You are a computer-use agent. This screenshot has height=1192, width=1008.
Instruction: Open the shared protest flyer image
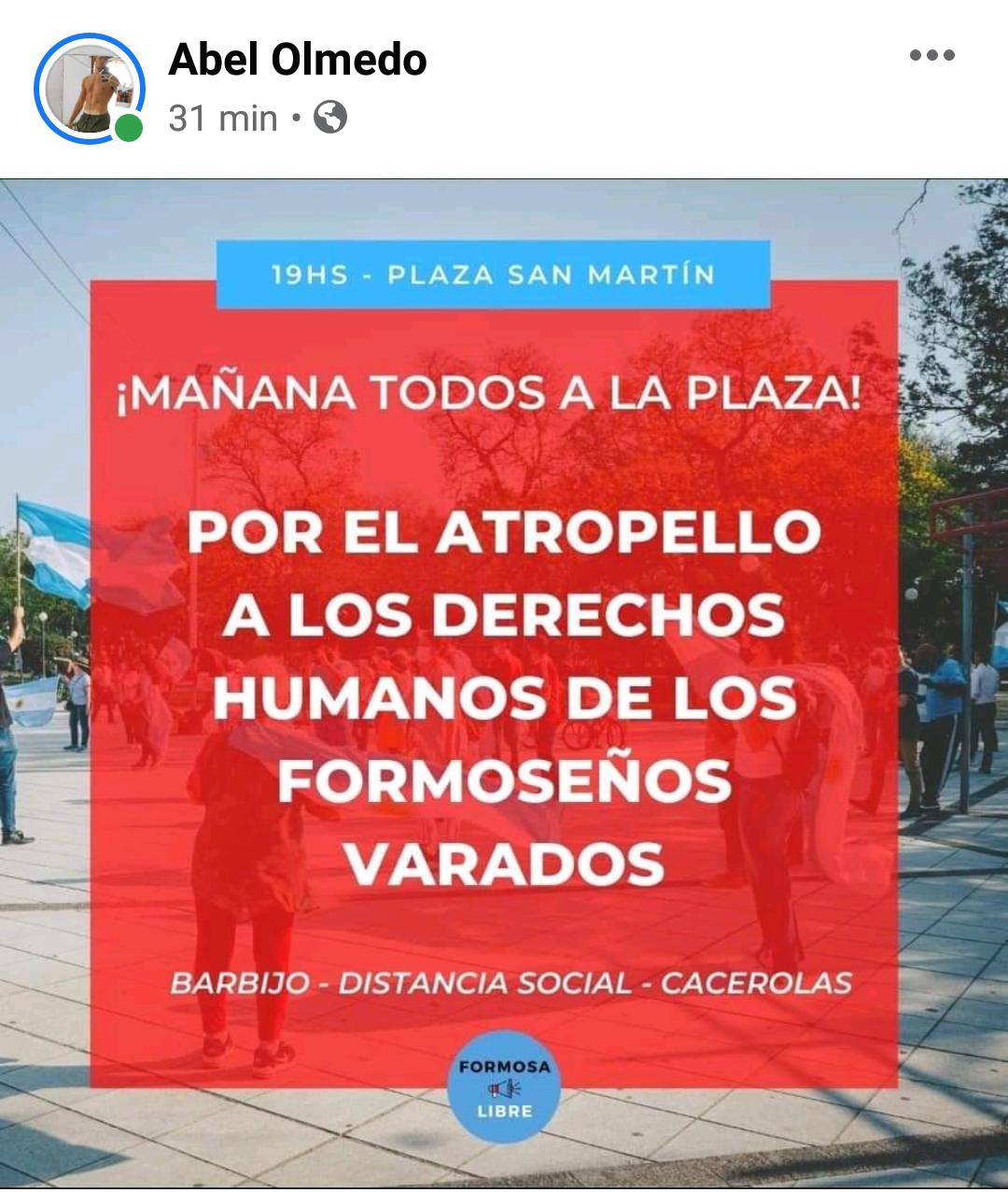pyautogui.click(x=504, y=681)
